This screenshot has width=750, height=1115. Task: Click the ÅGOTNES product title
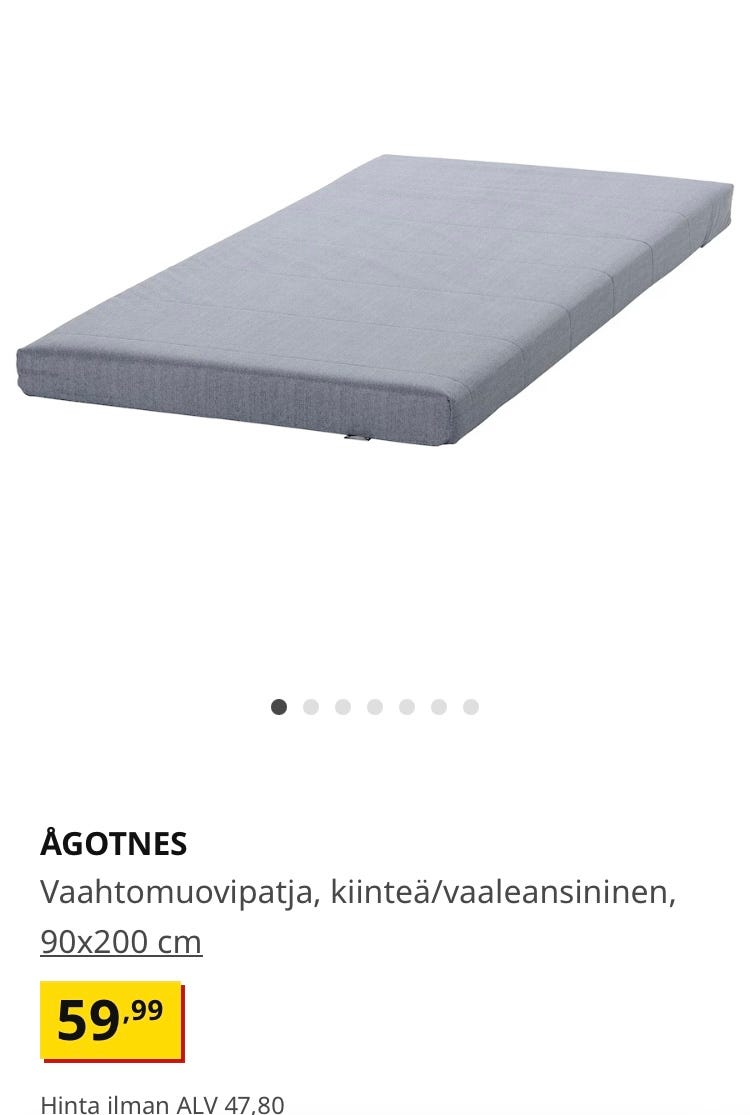pyautogui.click(x=113, y=843)
